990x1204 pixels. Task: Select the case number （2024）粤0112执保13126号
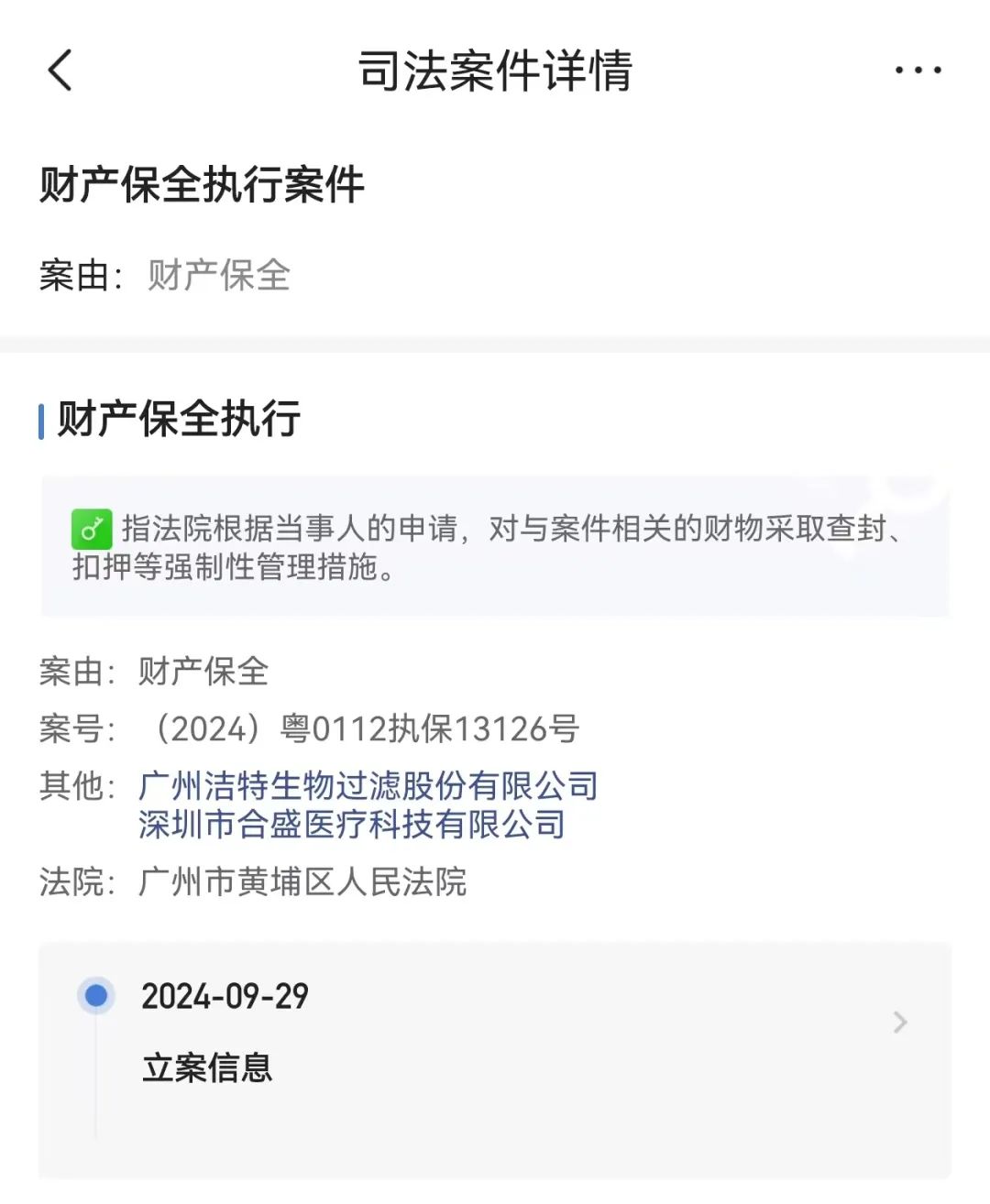pyautogui.click(x=365, y=728)
